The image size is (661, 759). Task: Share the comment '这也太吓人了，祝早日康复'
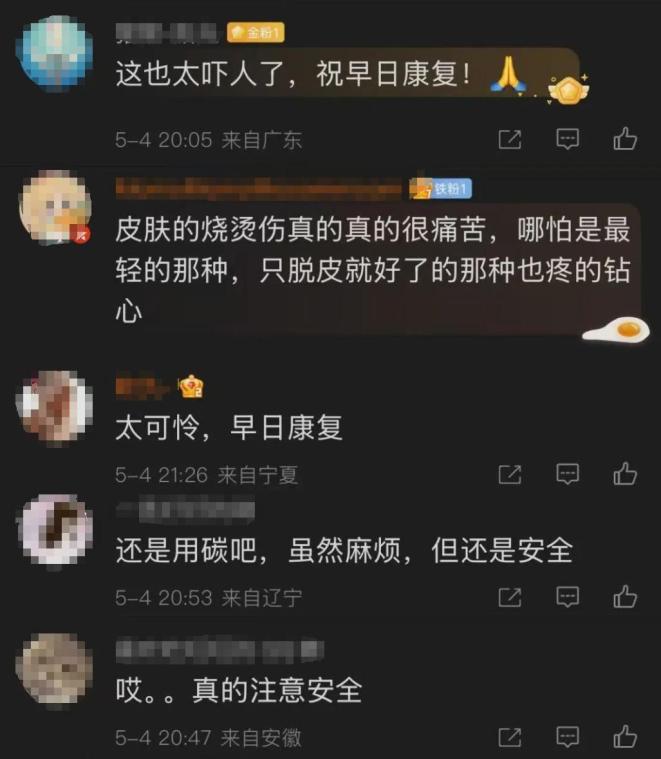(x=510, y=140)
